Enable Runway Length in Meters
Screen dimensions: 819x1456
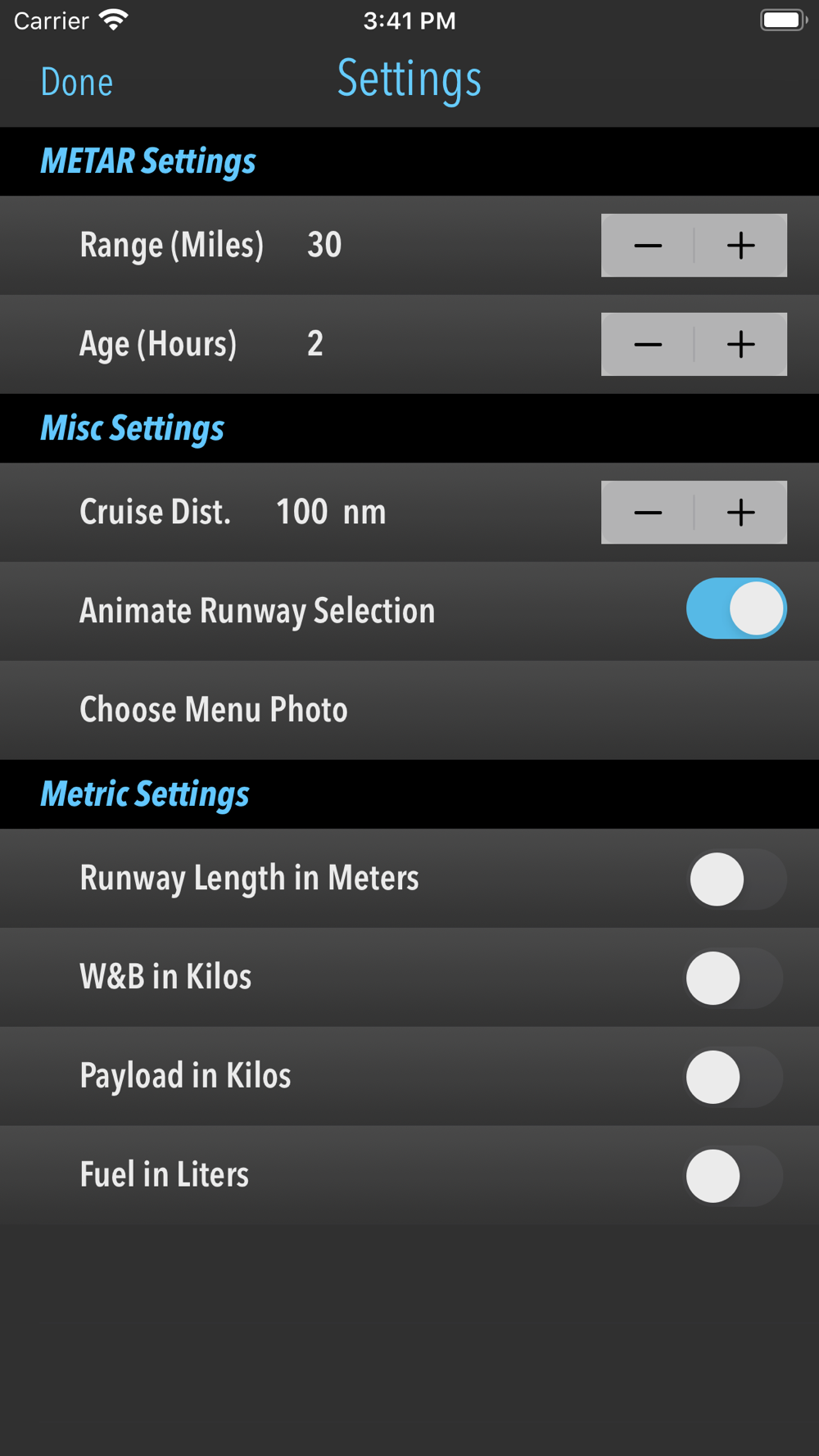pyautogui.click(x=736, y=879)
